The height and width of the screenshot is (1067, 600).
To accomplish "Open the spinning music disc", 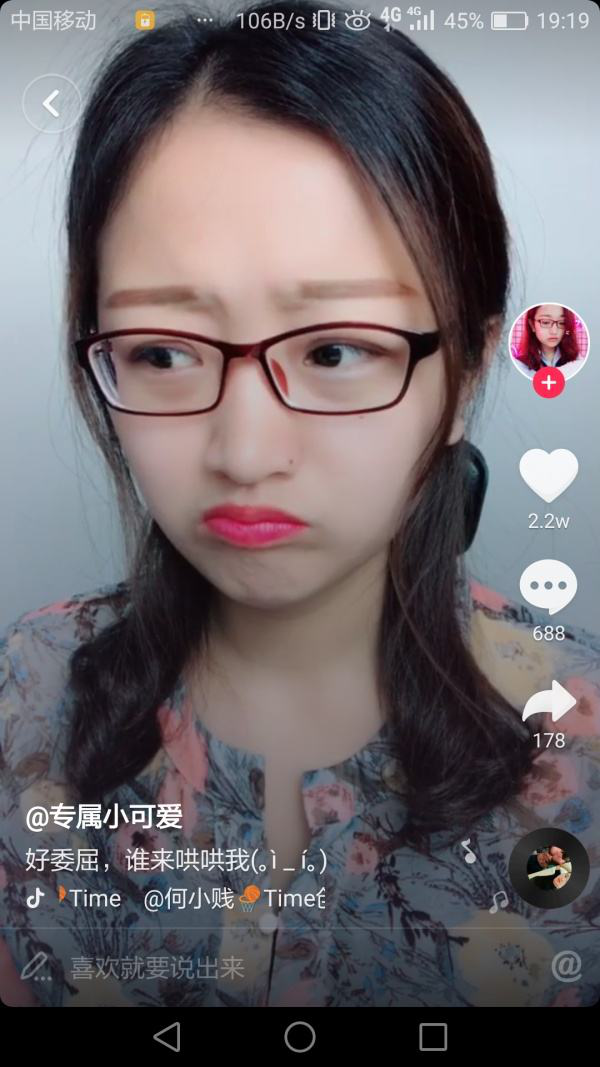I will pos(548,868).
